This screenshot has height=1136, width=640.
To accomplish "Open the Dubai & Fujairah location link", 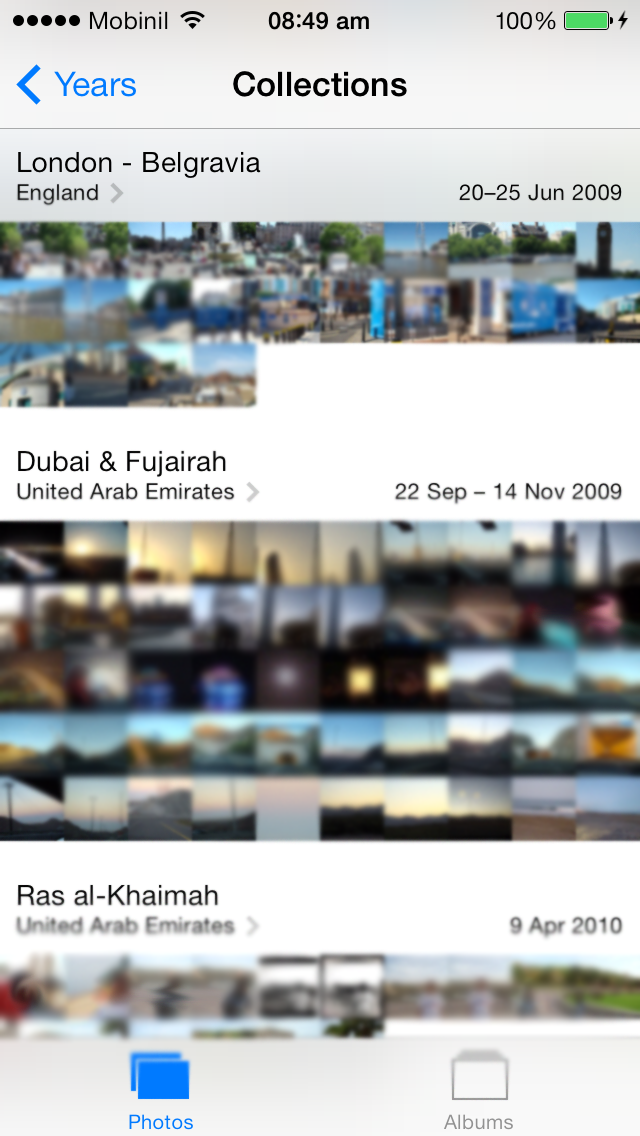I will coord(138,492).
